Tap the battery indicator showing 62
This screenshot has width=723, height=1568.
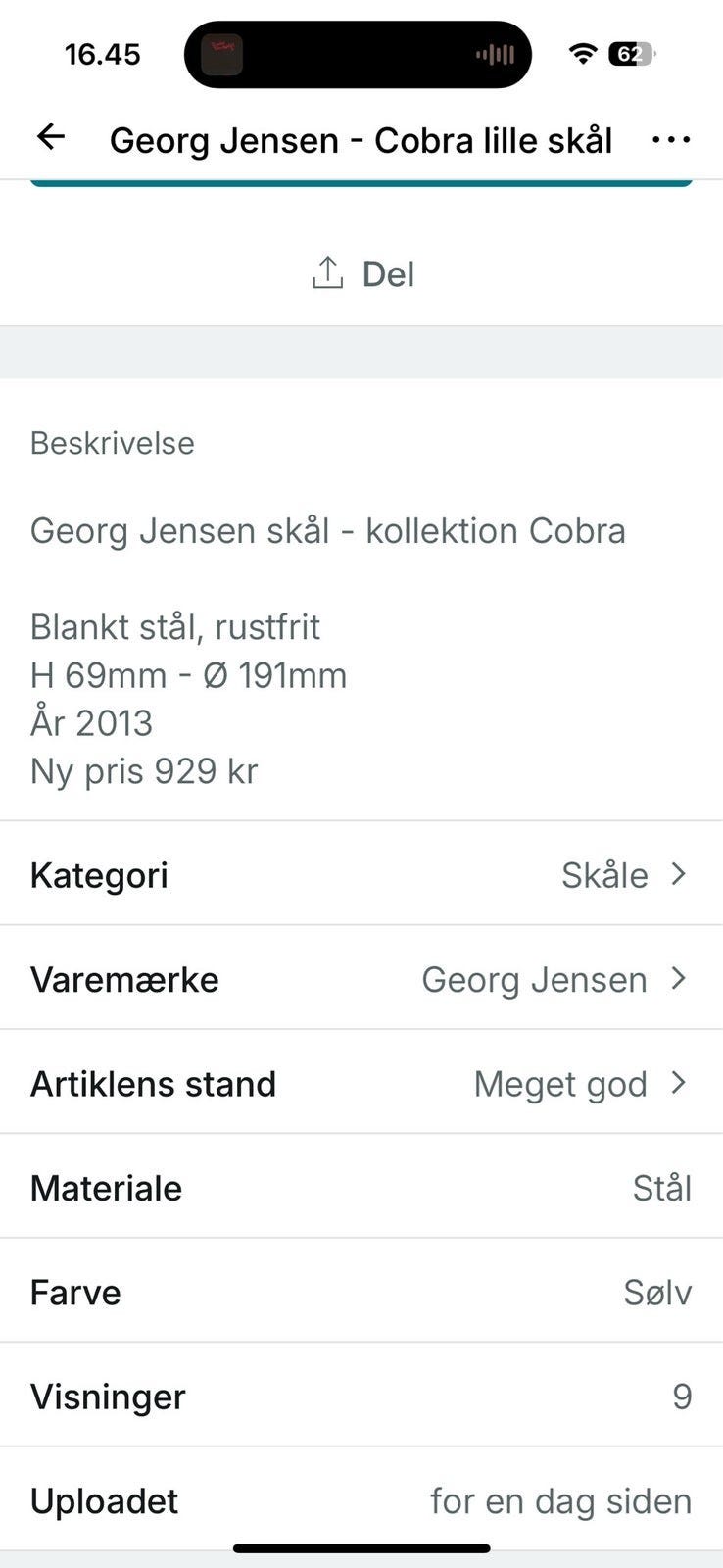632,54
